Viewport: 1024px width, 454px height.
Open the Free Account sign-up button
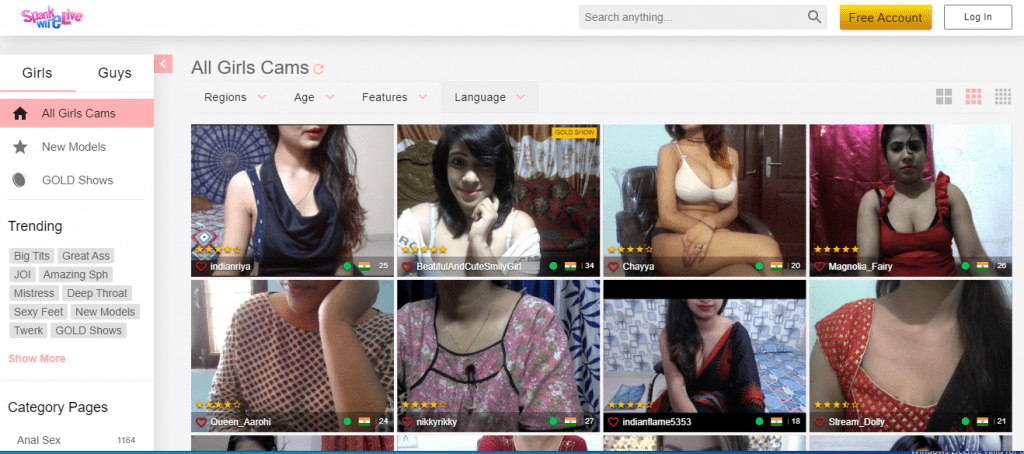tap(885, 17)
